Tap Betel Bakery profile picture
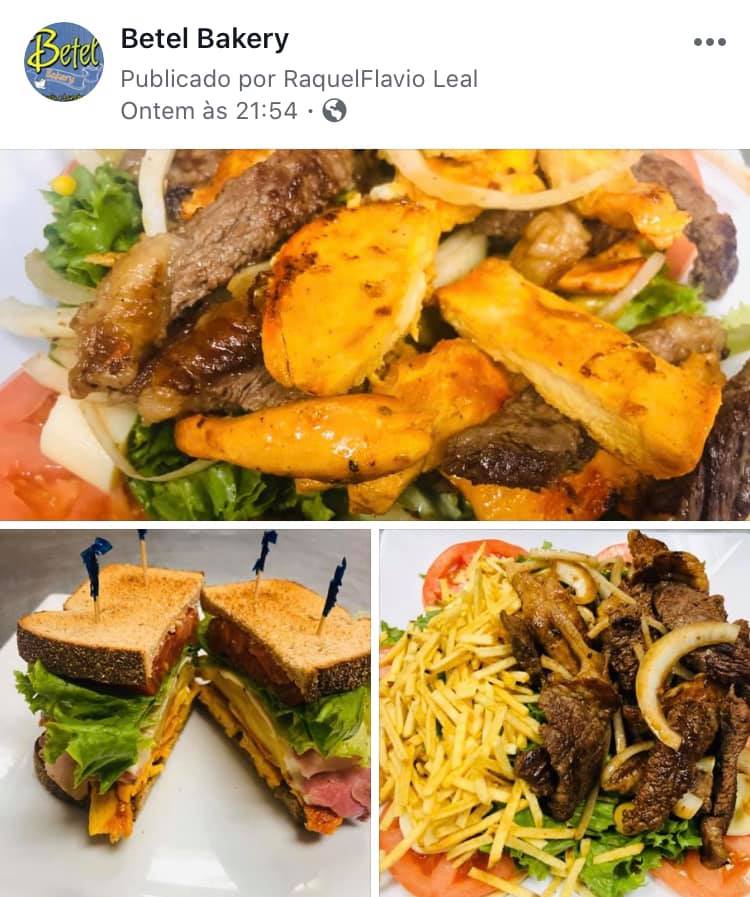 click(x=63, y=62)
